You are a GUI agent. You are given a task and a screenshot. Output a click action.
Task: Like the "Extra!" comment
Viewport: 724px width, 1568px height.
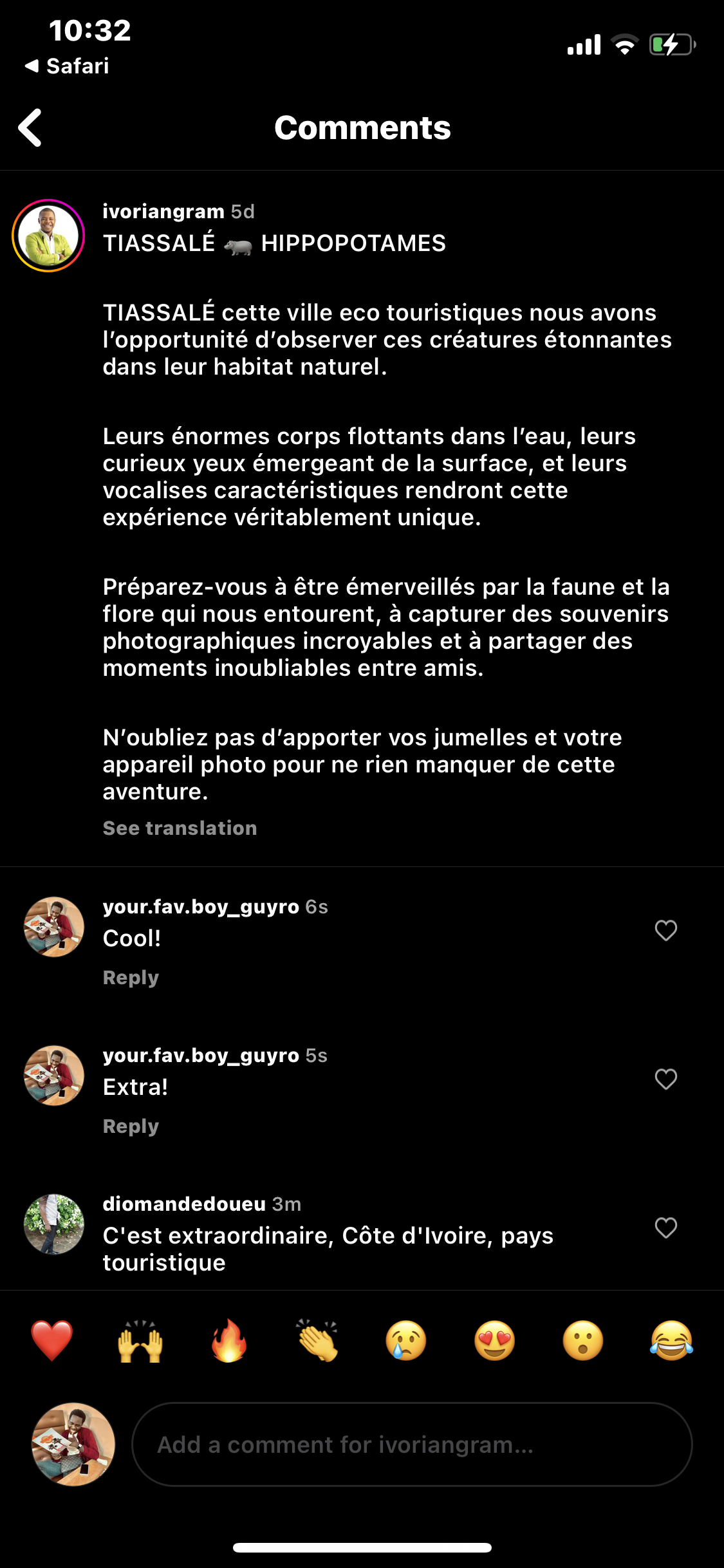click(x=665, y=1079)
